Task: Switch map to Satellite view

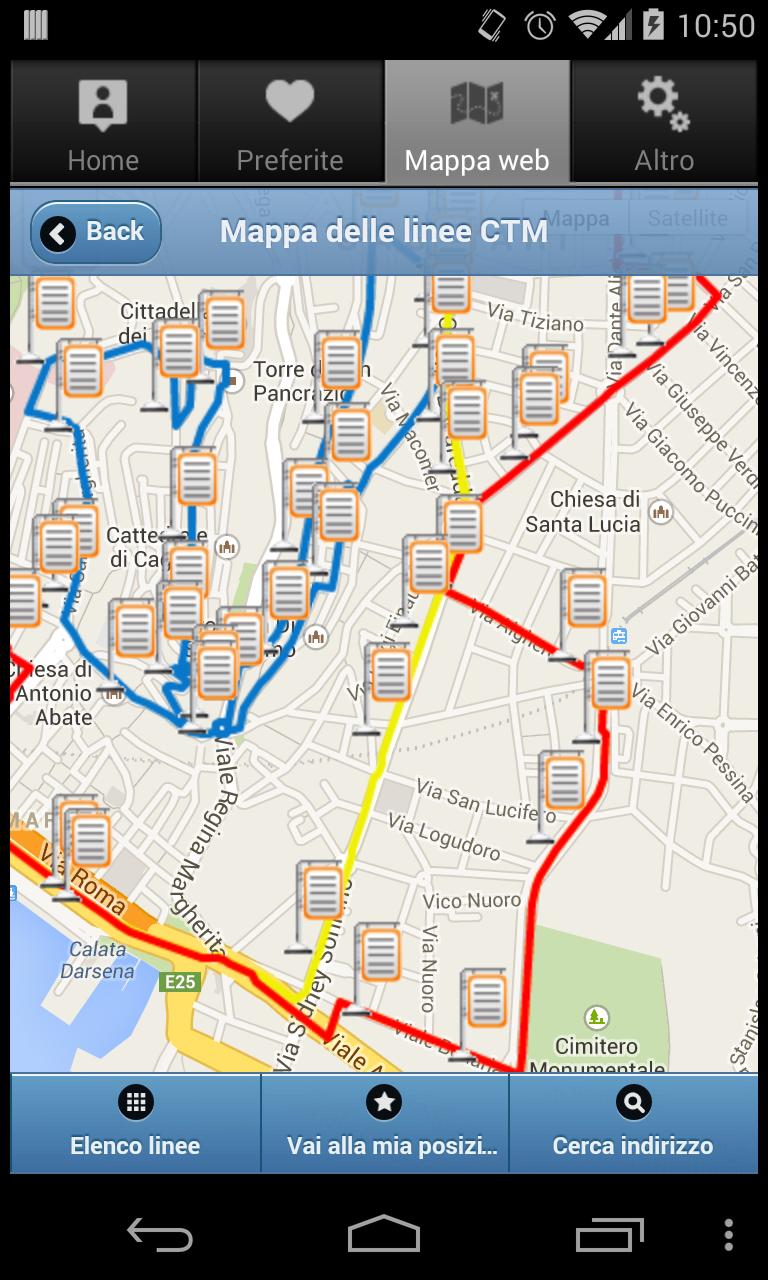Action: 687,218
